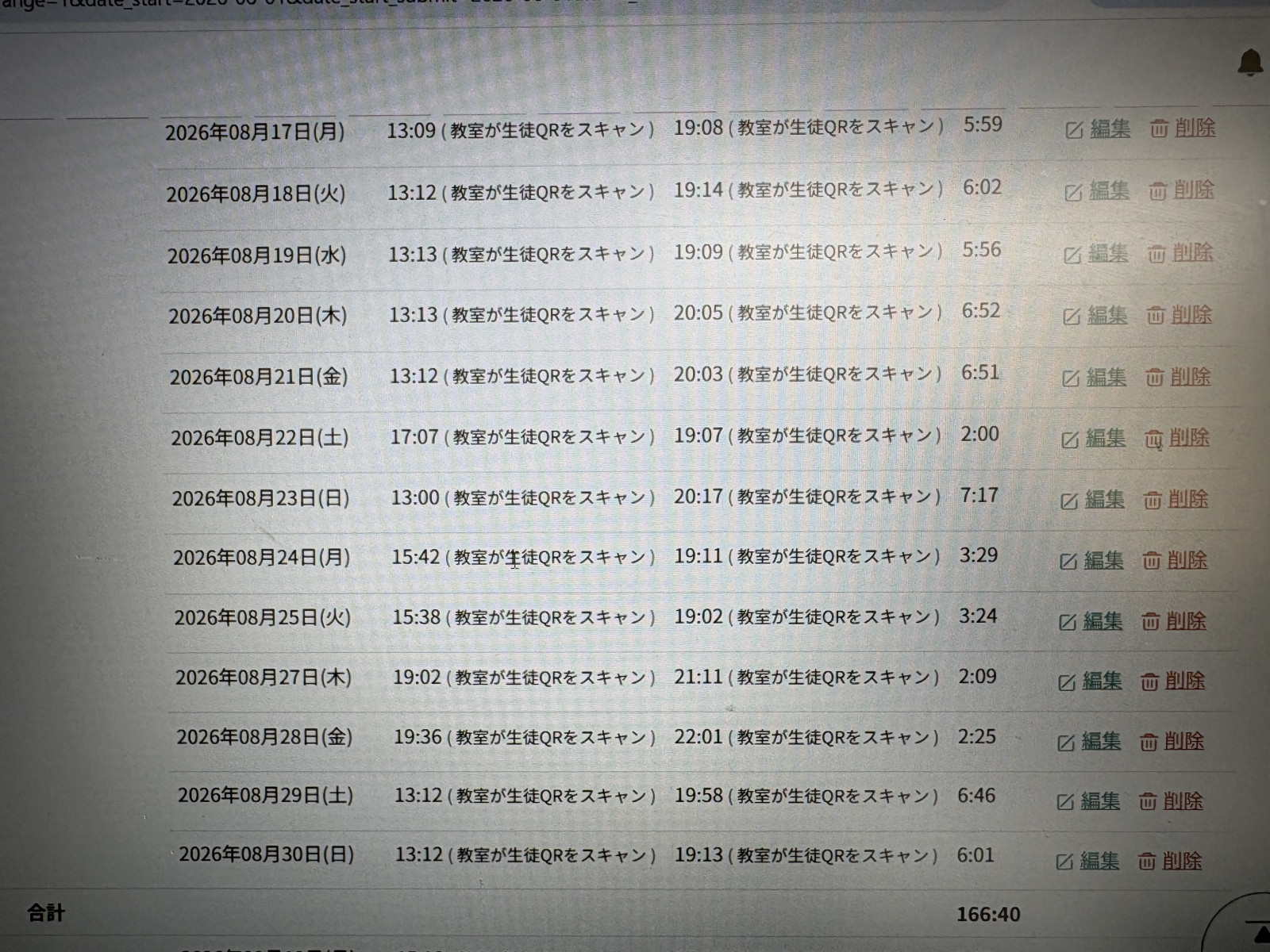Image resolution: width=1270 pixels, height=952 pixels.
Task: Open the notifications bell
Action: [x=1250, y=62]
